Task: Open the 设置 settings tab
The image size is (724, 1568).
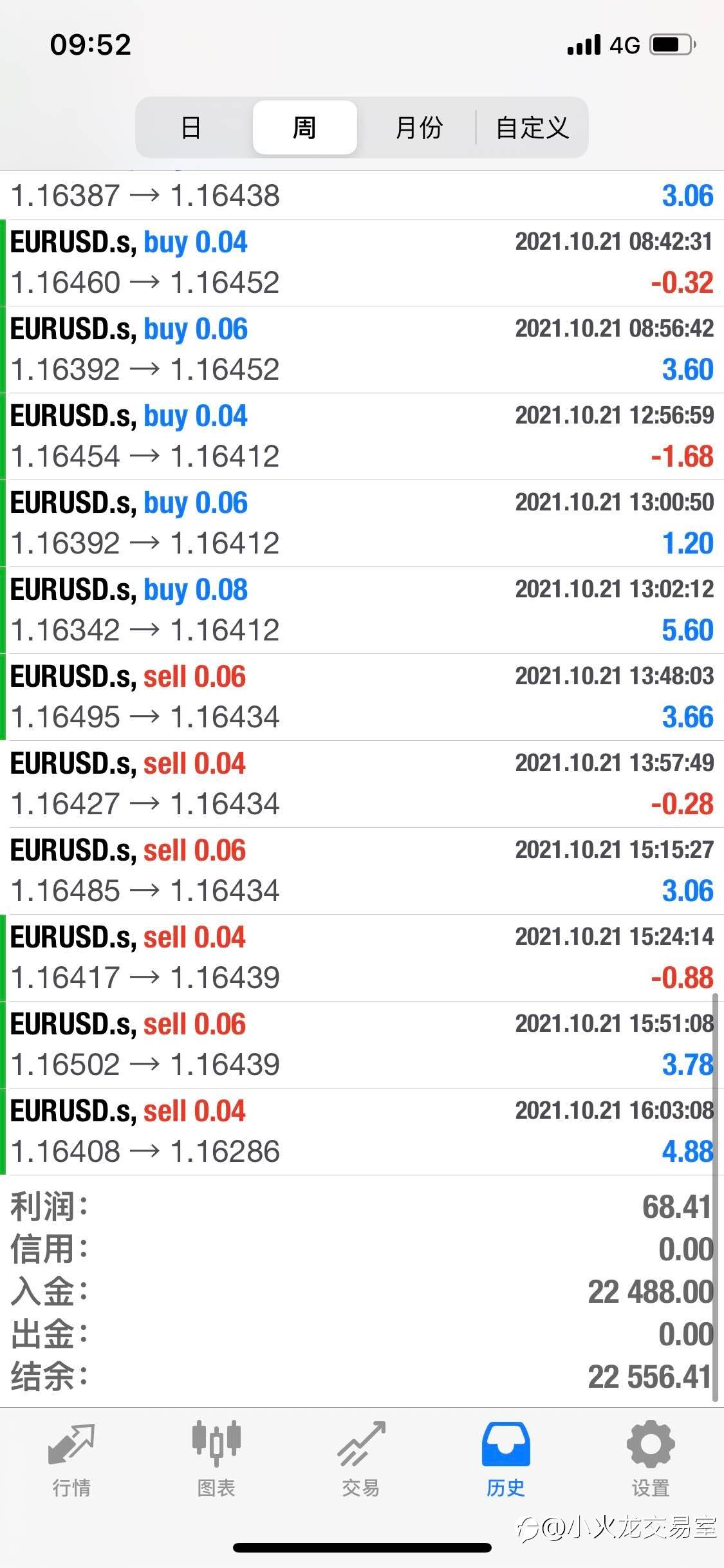Action: pos(651,1459)
